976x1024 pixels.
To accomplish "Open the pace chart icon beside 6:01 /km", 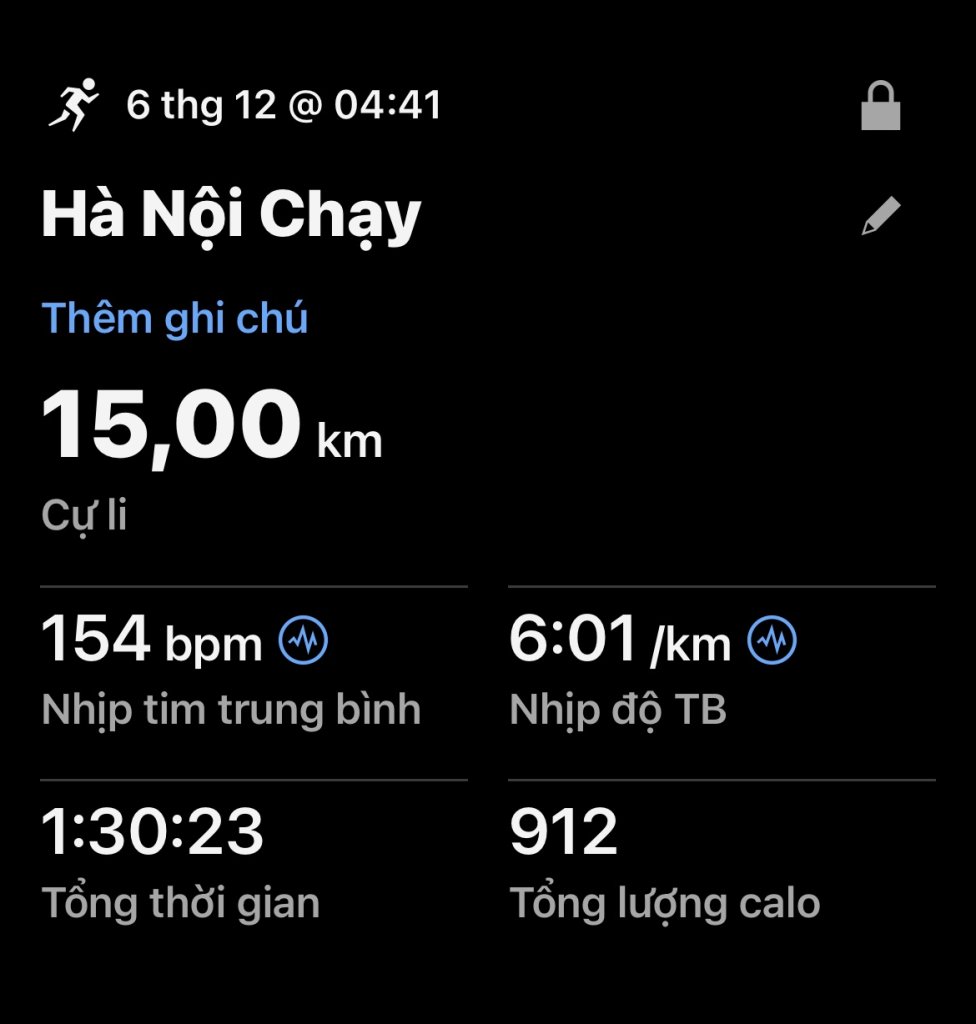I will tap(772, 640).
